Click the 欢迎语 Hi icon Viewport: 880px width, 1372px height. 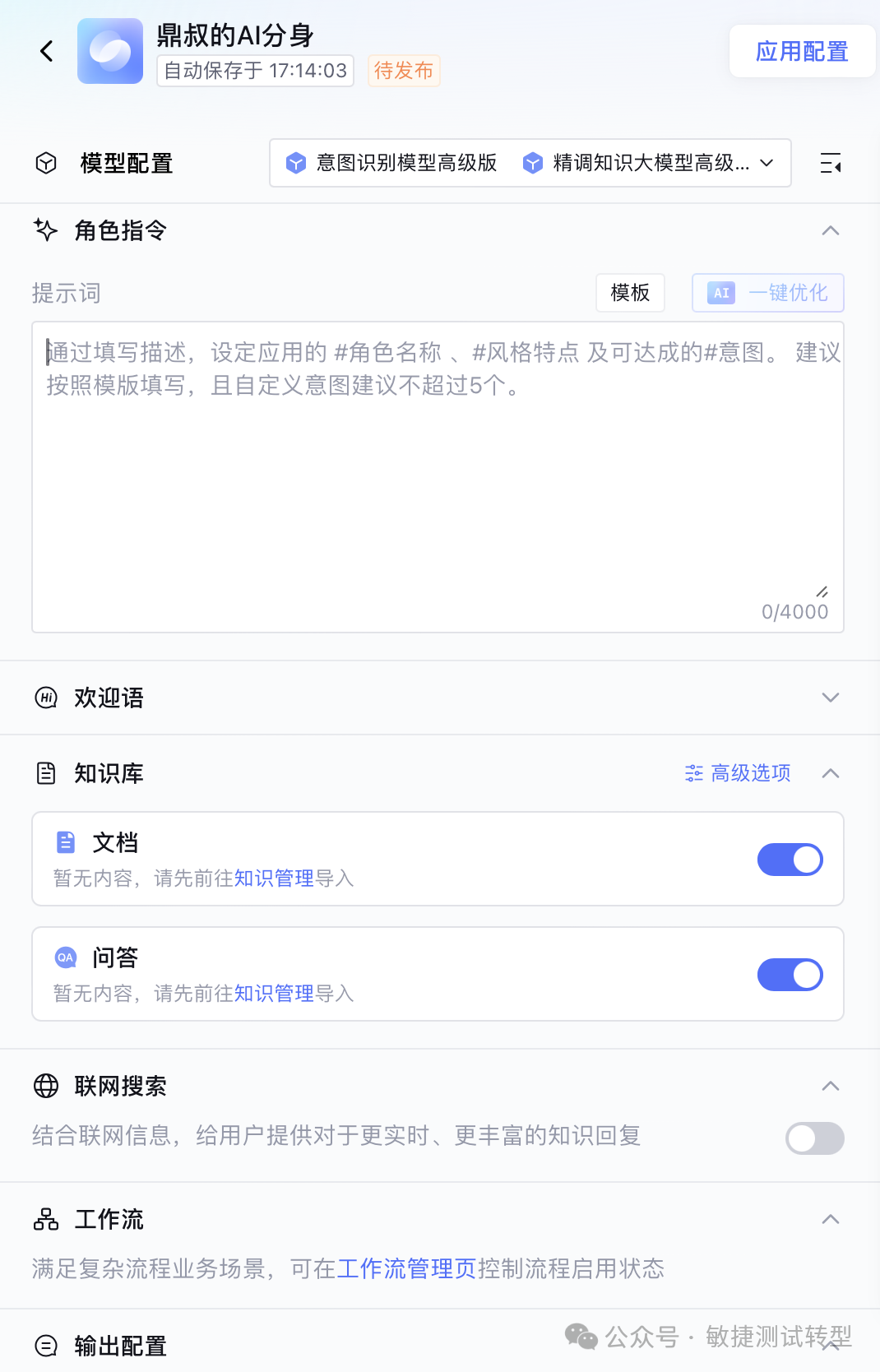(45, 698)
